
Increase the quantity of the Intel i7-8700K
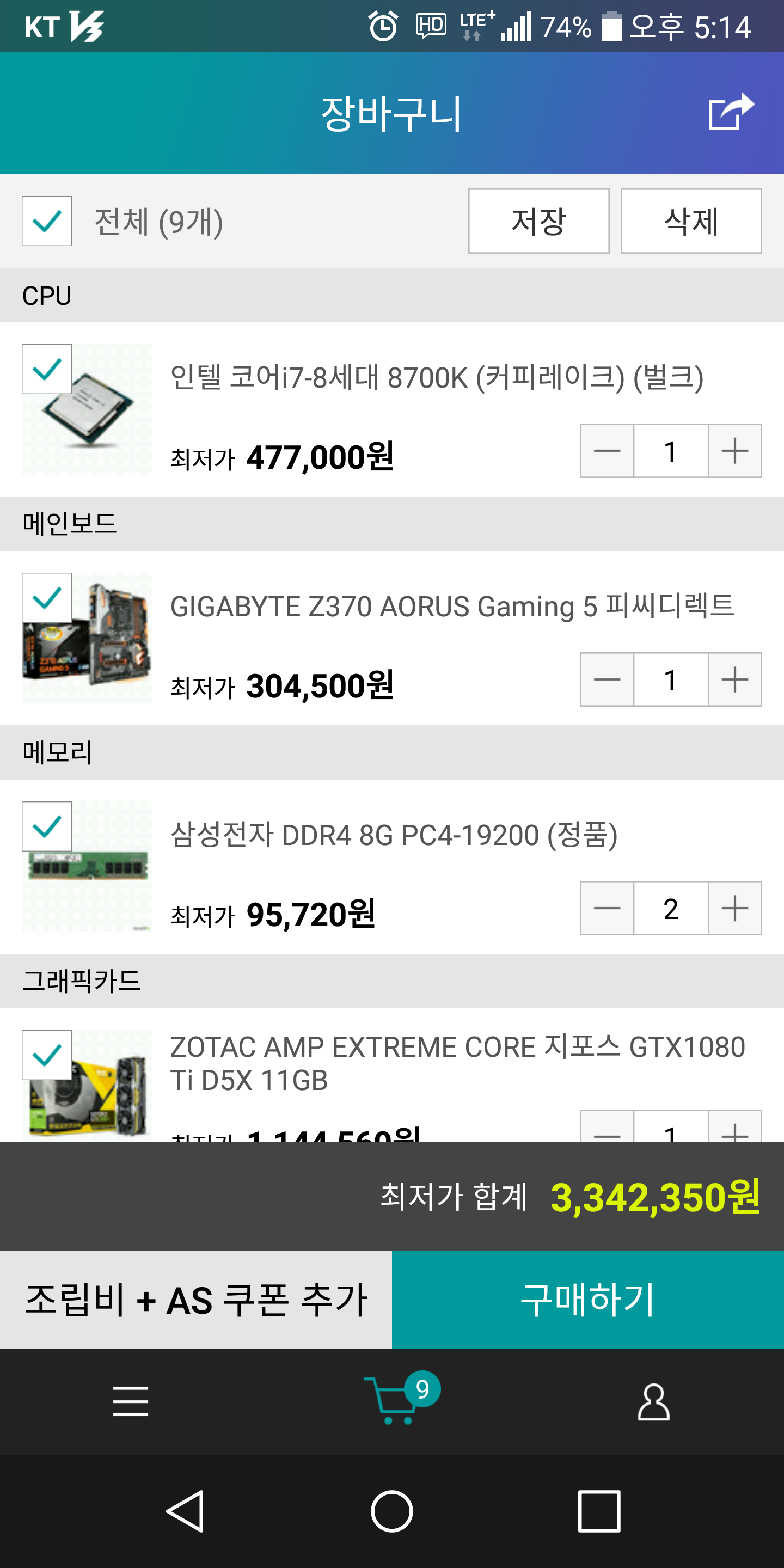pyautogui.click(x=734, y=451)
